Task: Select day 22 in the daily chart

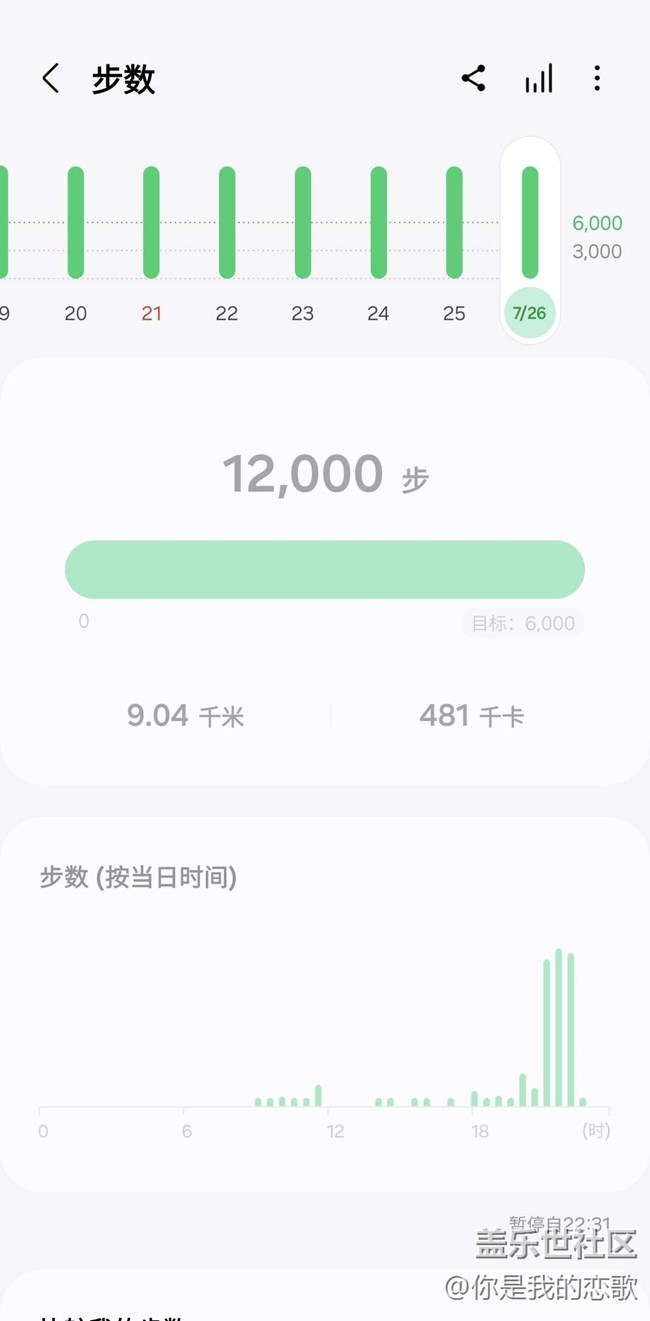Action: [227, 223]
